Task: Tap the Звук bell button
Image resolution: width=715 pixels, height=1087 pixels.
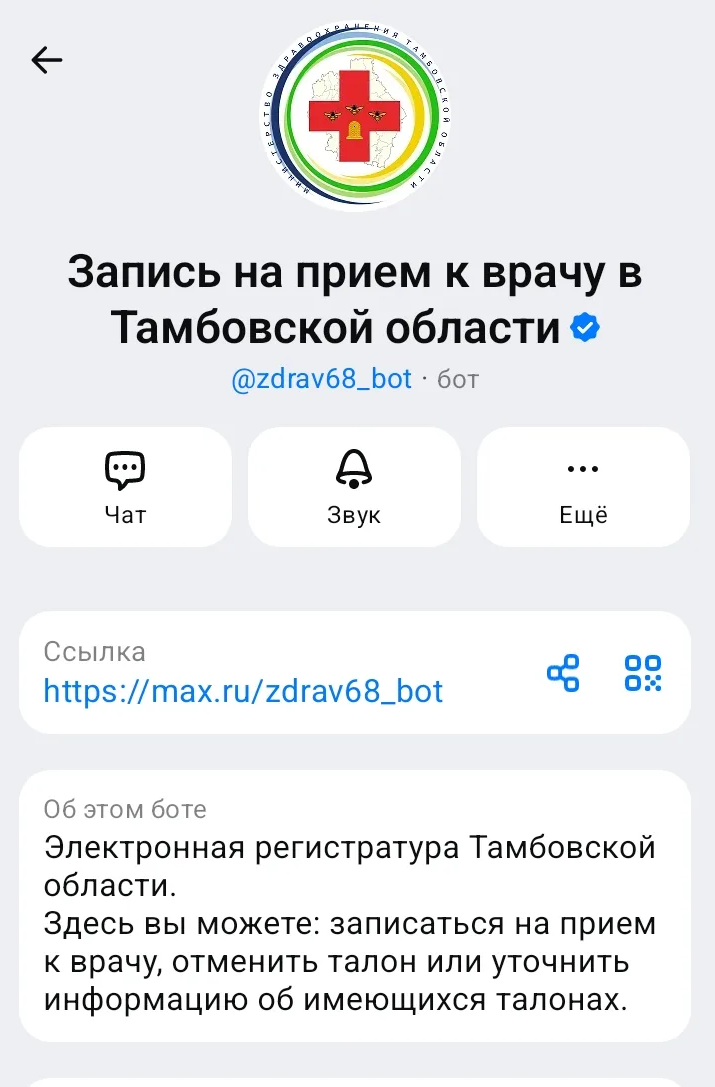Action: 354,487
